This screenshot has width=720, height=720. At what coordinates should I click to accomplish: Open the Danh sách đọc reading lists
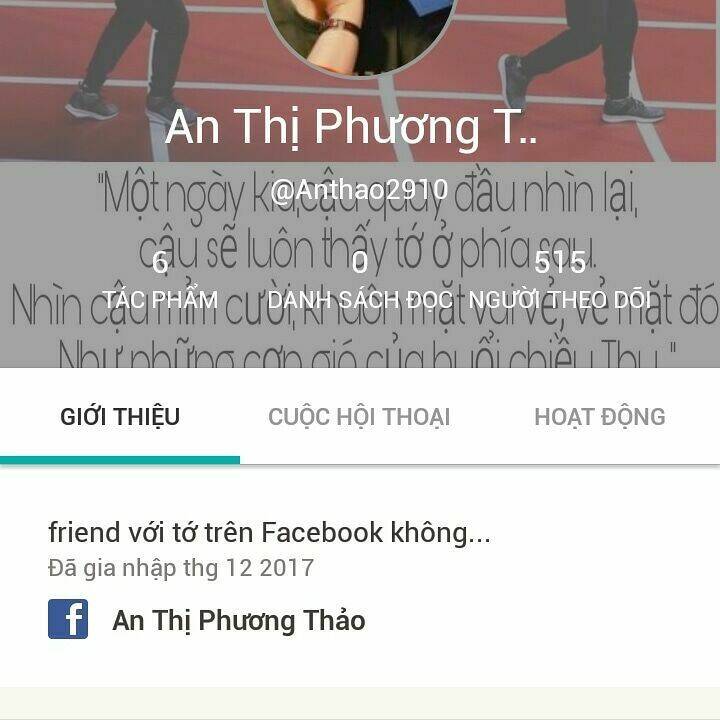[360, 281]
